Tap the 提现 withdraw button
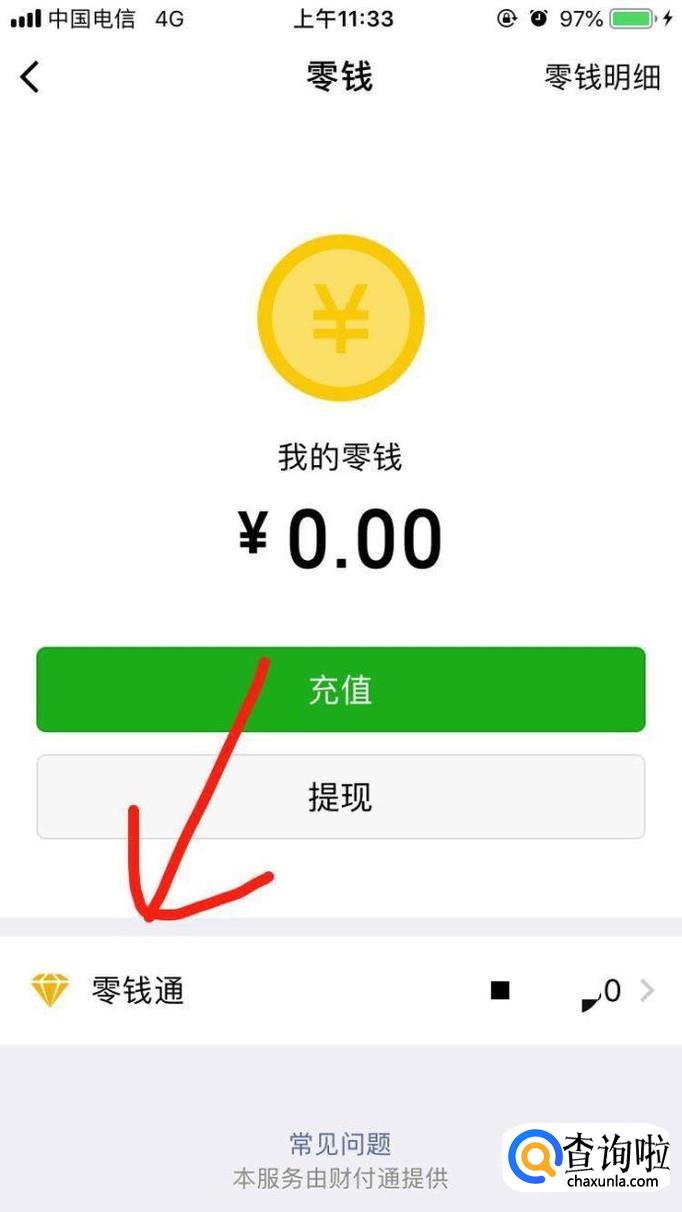Image resolution: width=682 pixels, height=1212 pixels. [x=340, y=797]
